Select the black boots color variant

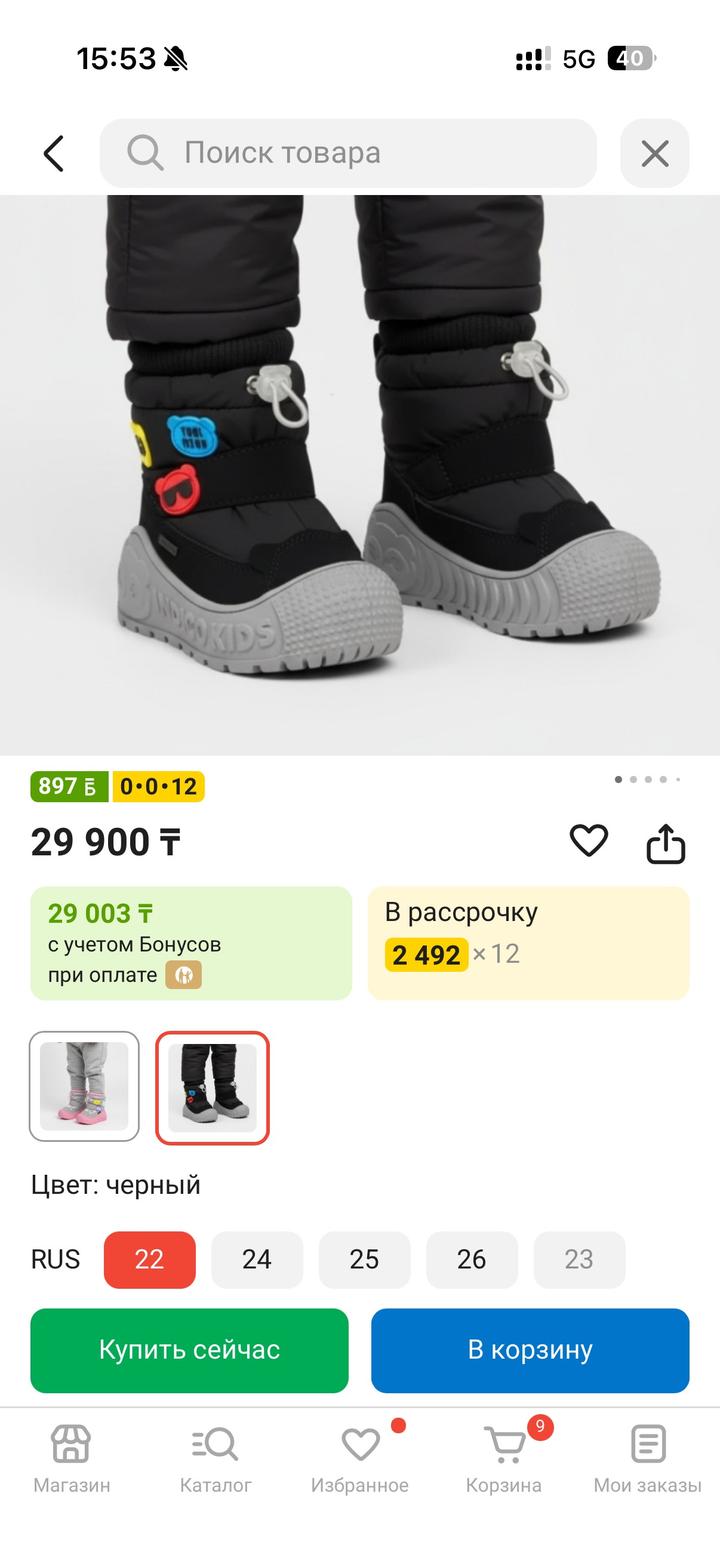coord(212,1086)
